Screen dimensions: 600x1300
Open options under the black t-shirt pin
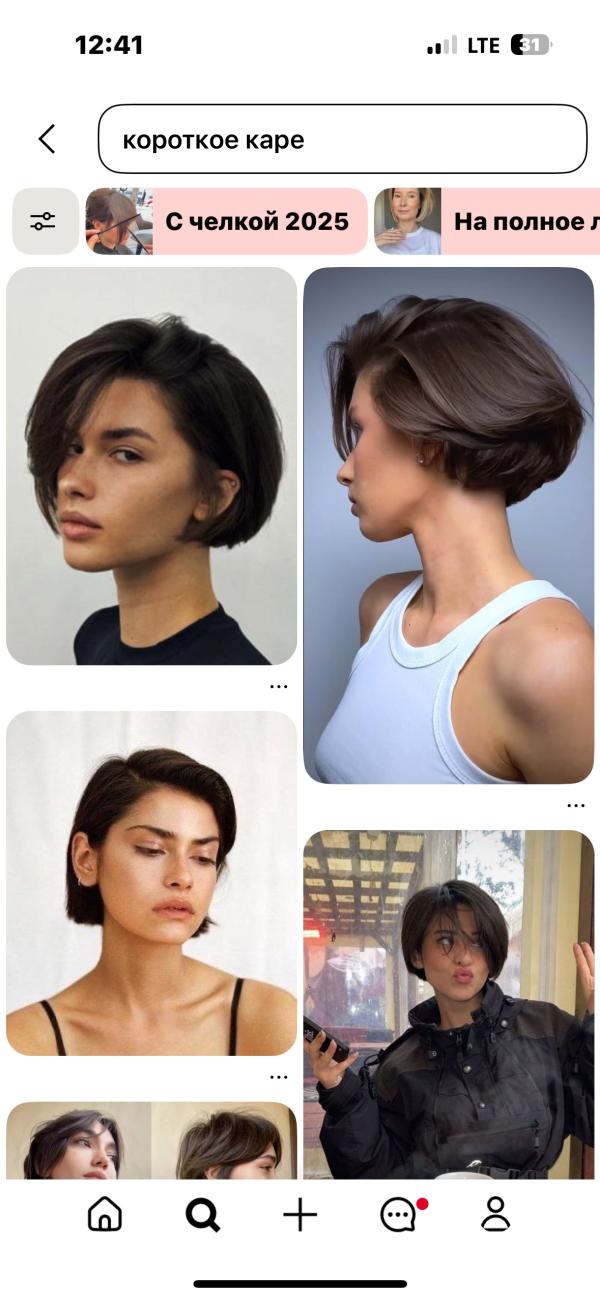tap(279, 687)
